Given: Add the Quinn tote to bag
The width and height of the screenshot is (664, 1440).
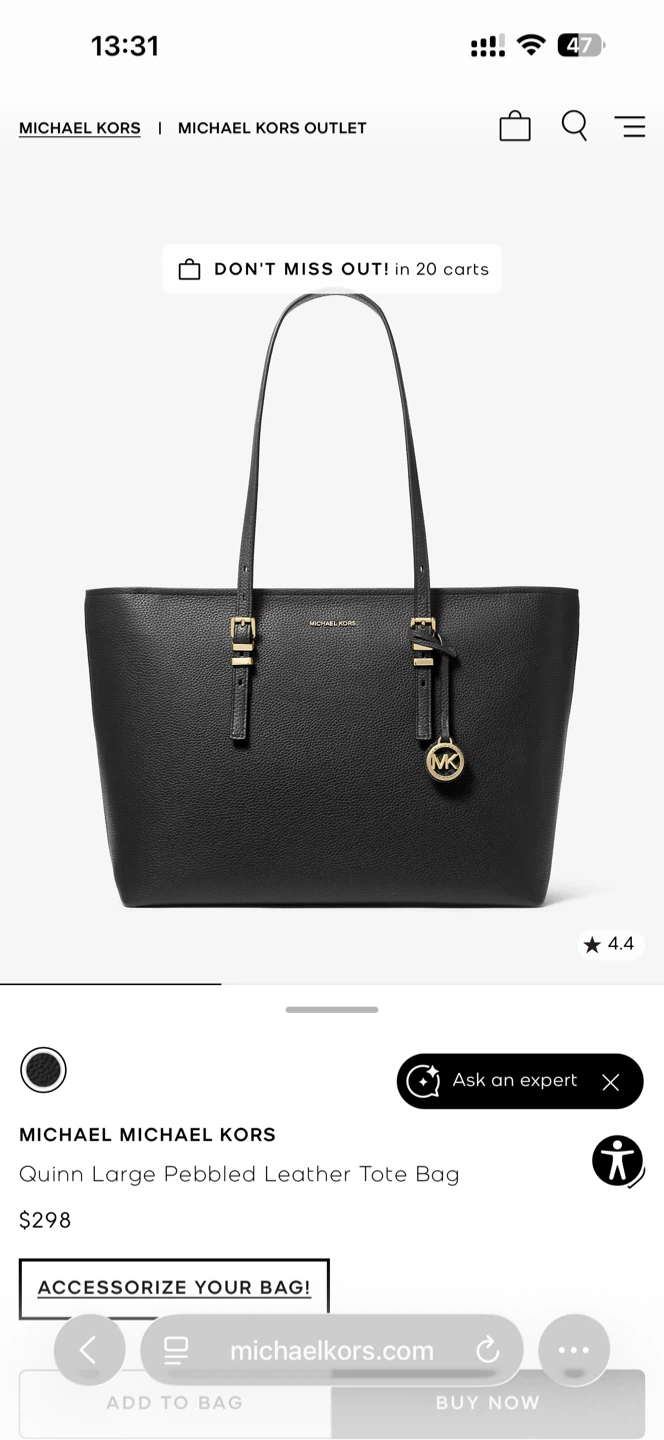Looking at the screenshot, I should pyautogui.click(x=174, y=1404).
